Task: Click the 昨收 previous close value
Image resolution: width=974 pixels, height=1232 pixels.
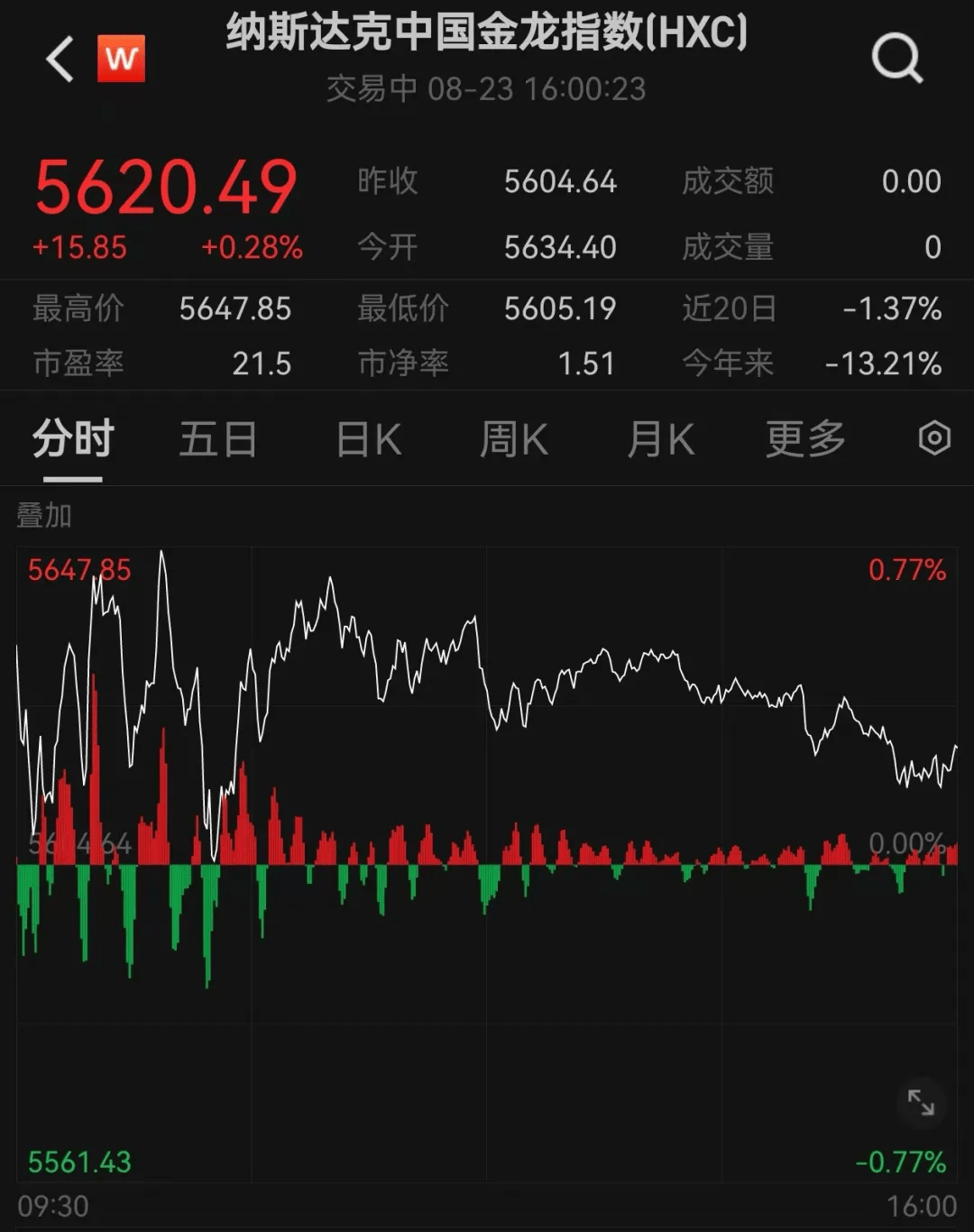Action: coord(559,180)
